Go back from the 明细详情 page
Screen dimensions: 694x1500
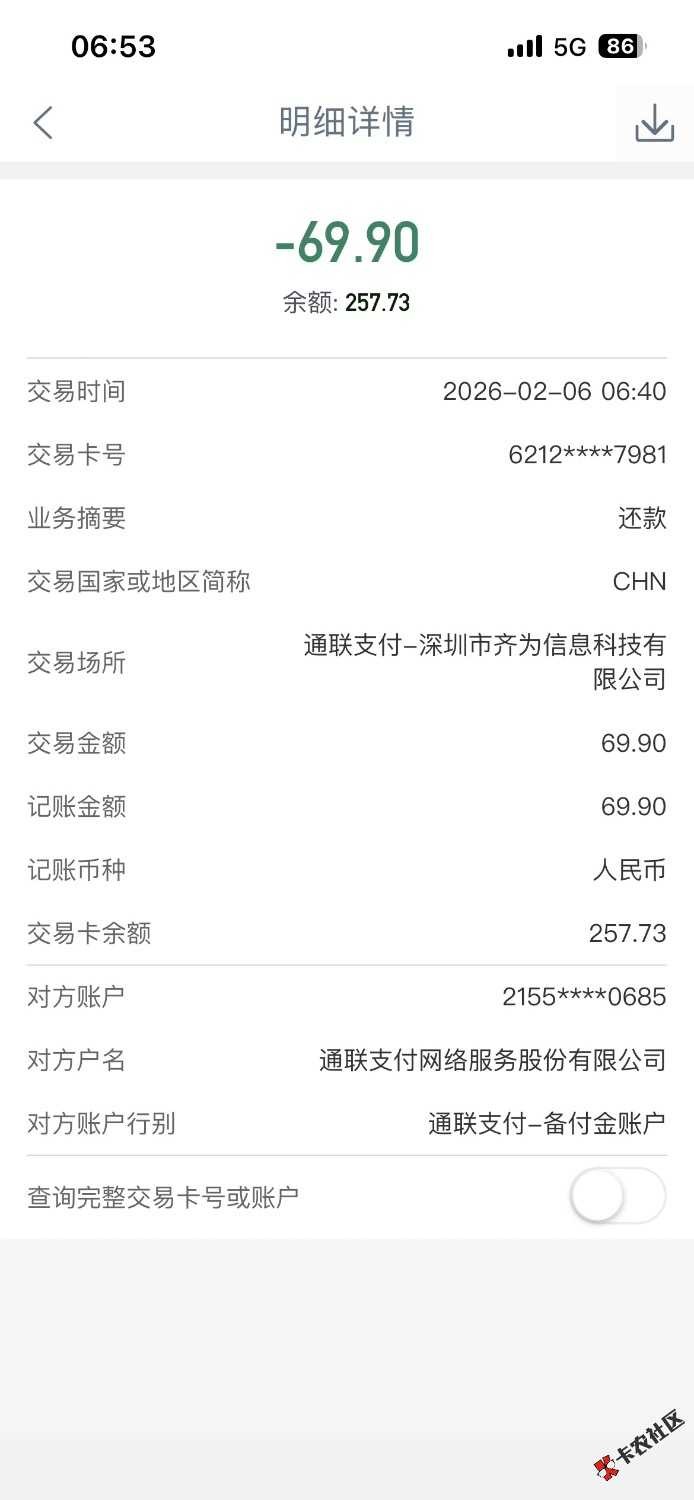tap(42, 123)
